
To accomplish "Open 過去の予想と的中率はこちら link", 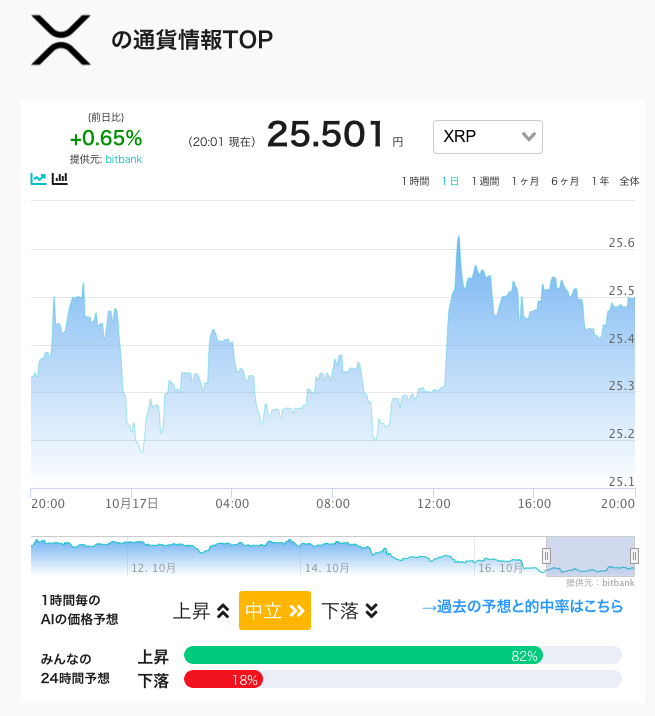I will (x=522, y=606).
